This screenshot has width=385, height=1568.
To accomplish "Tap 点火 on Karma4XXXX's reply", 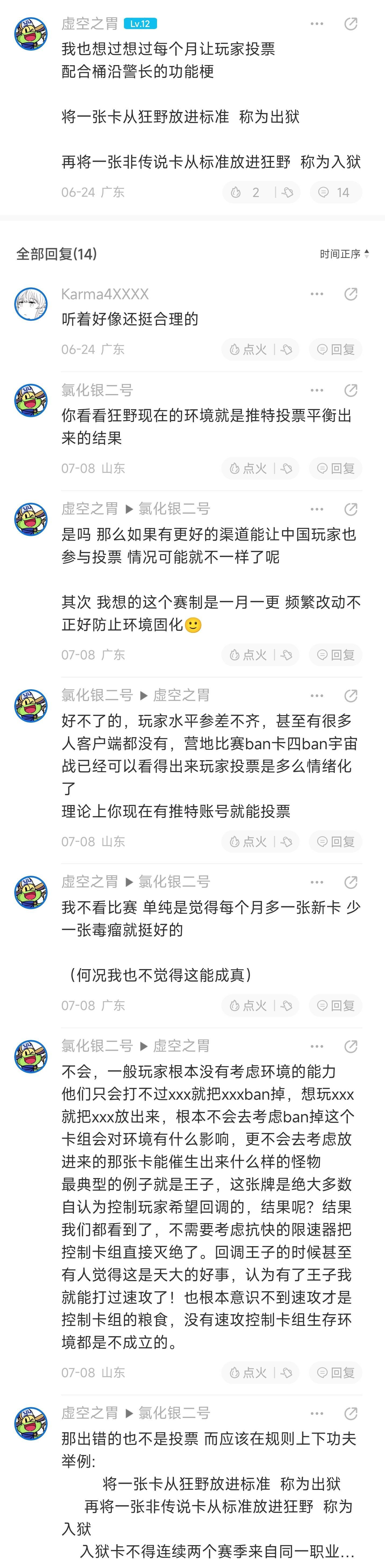I will [x=248, y=349].
